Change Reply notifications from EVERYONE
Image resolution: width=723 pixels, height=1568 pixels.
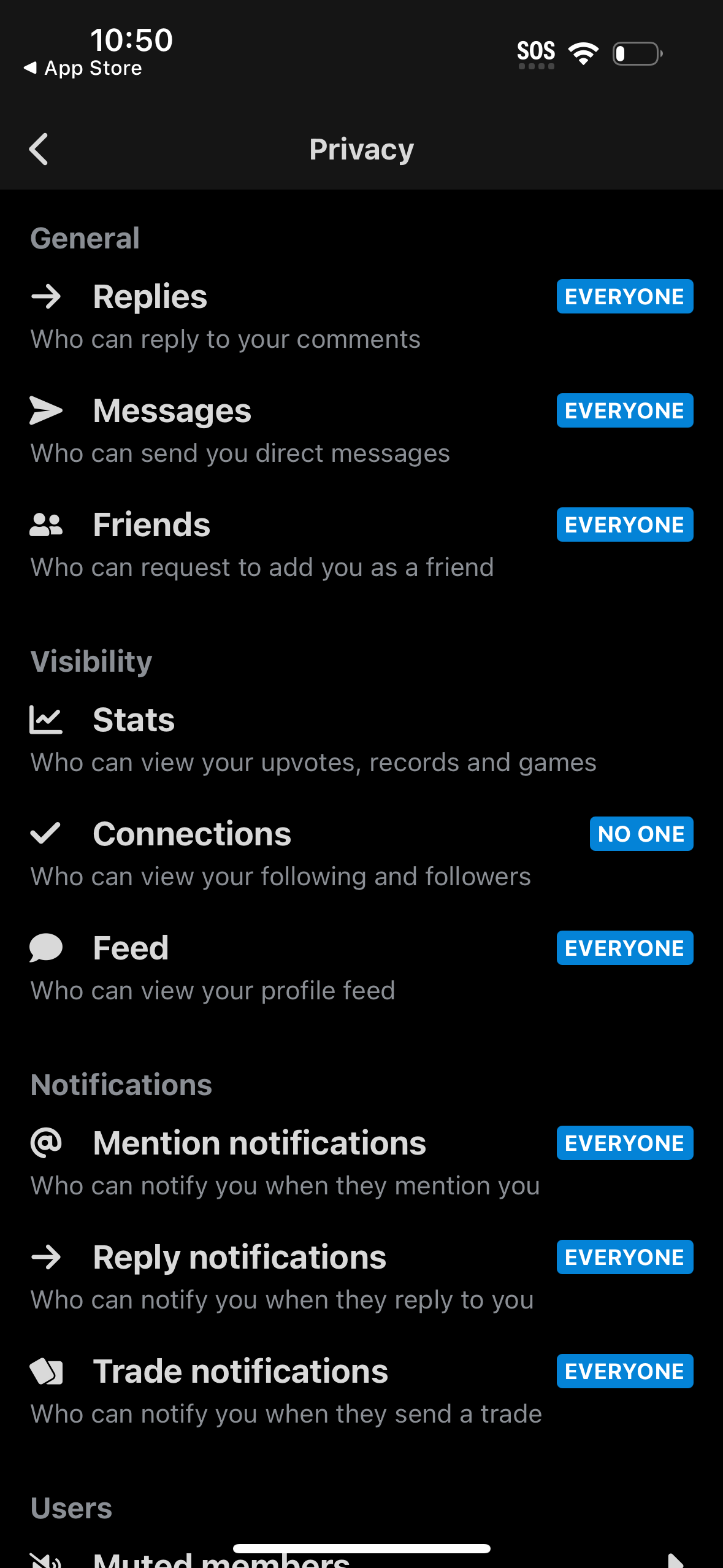(624, 1256)
